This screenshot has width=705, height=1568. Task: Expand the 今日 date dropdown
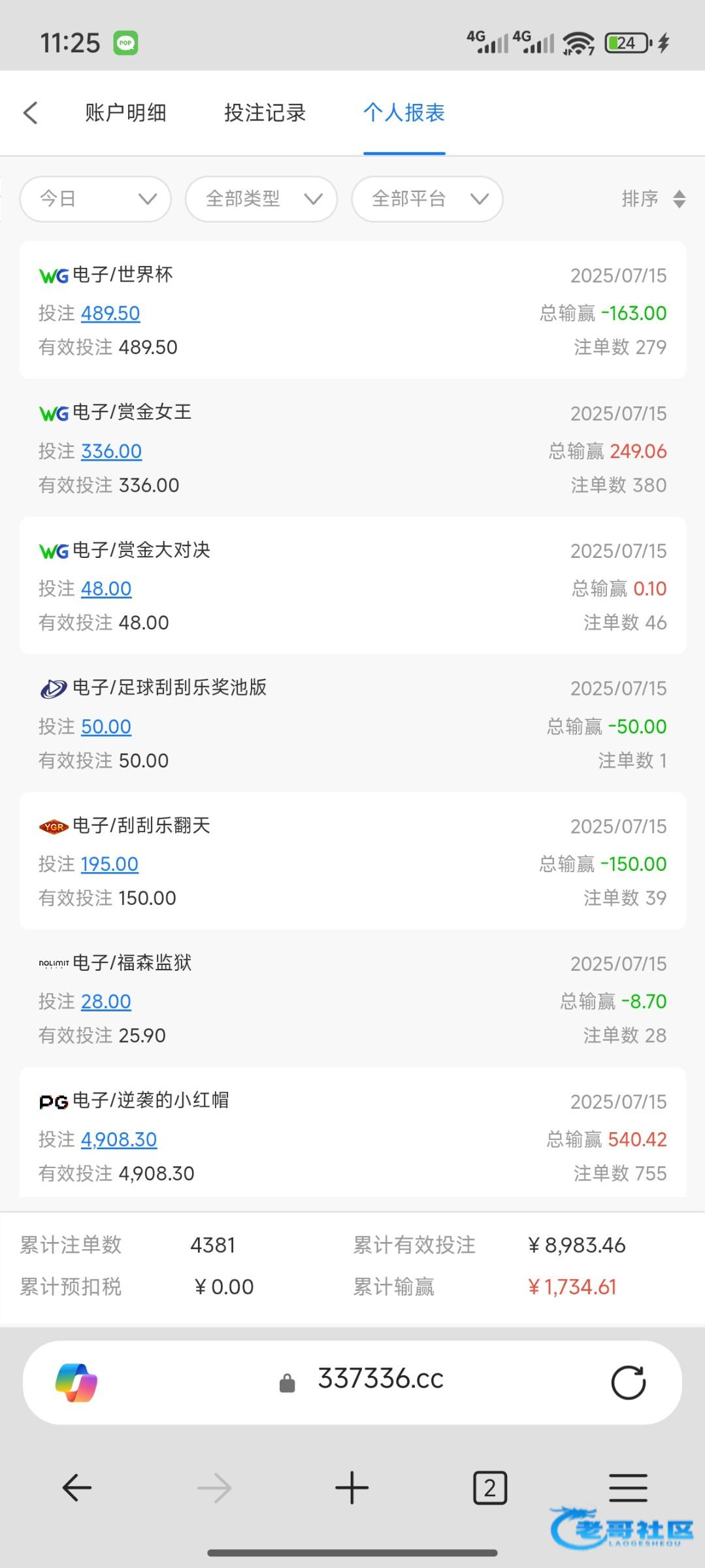[x=95, y=199]
